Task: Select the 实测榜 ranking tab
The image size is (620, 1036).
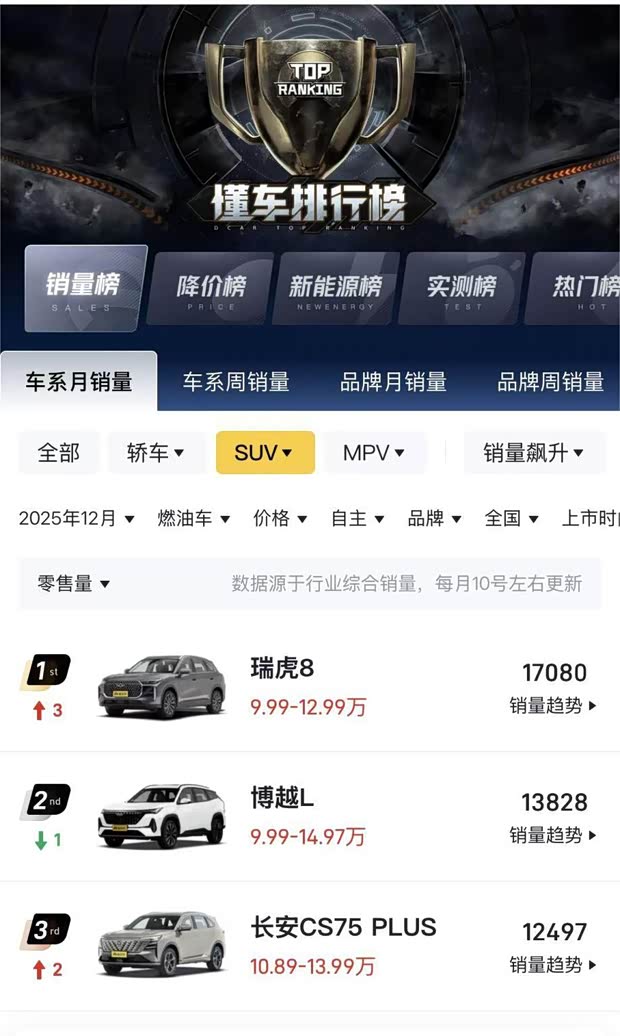Action: click(461, 288)
